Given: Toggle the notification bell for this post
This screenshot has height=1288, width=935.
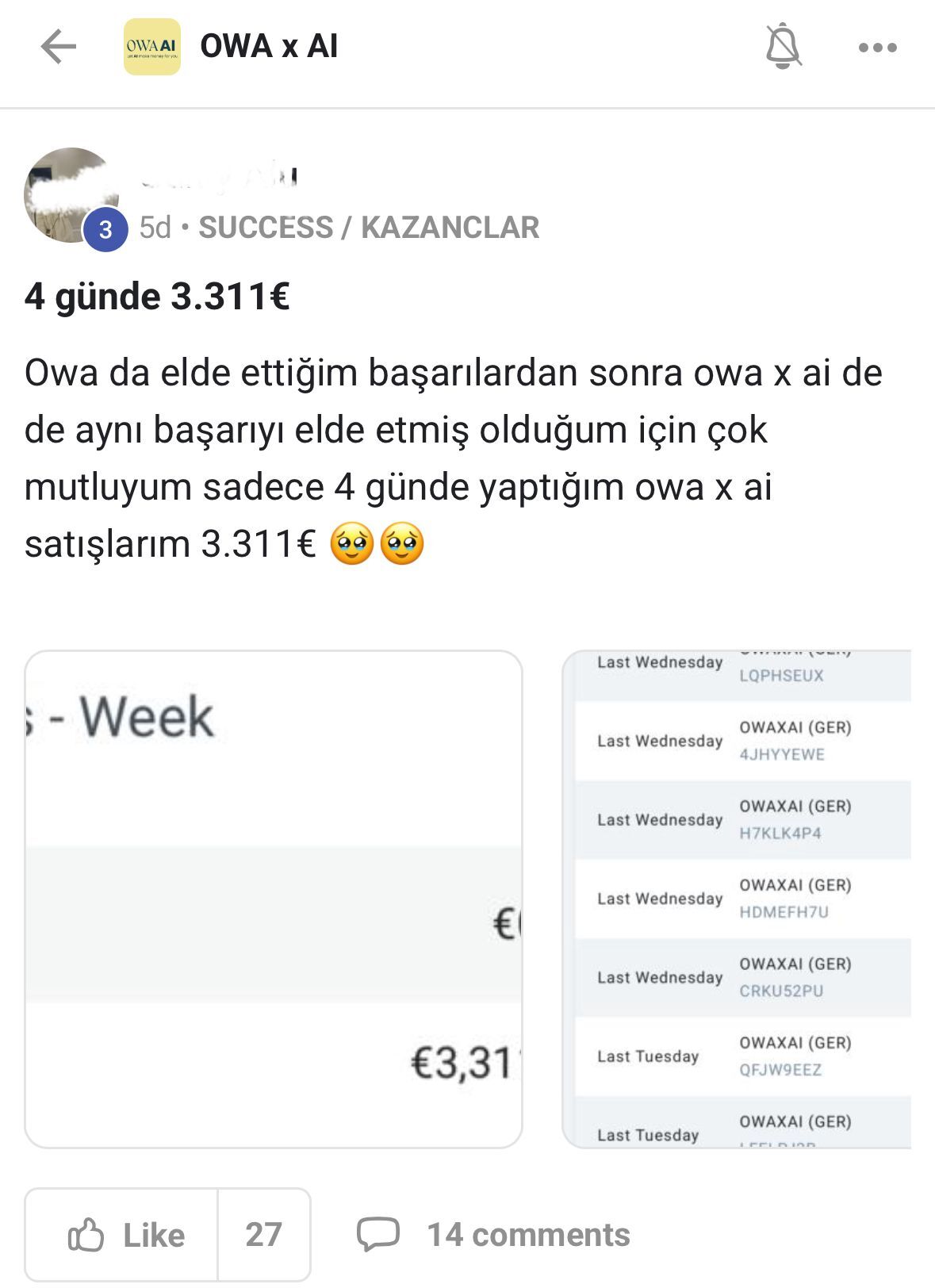Looking at the screenshot, I should click(x=783, y=47).
